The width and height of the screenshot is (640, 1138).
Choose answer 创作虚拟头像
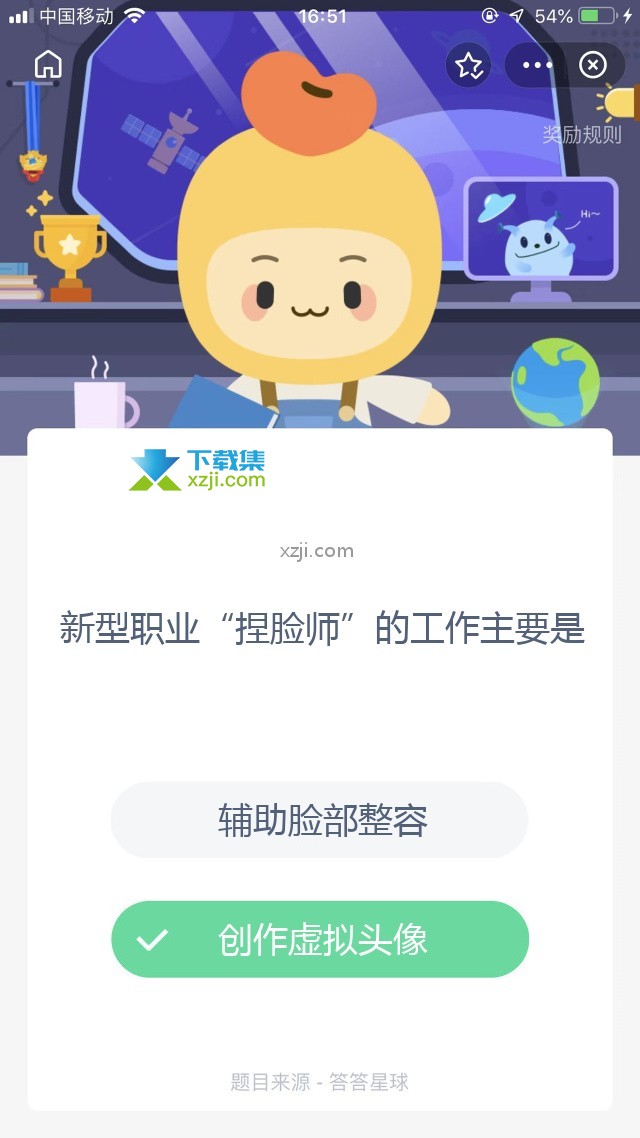320,939
